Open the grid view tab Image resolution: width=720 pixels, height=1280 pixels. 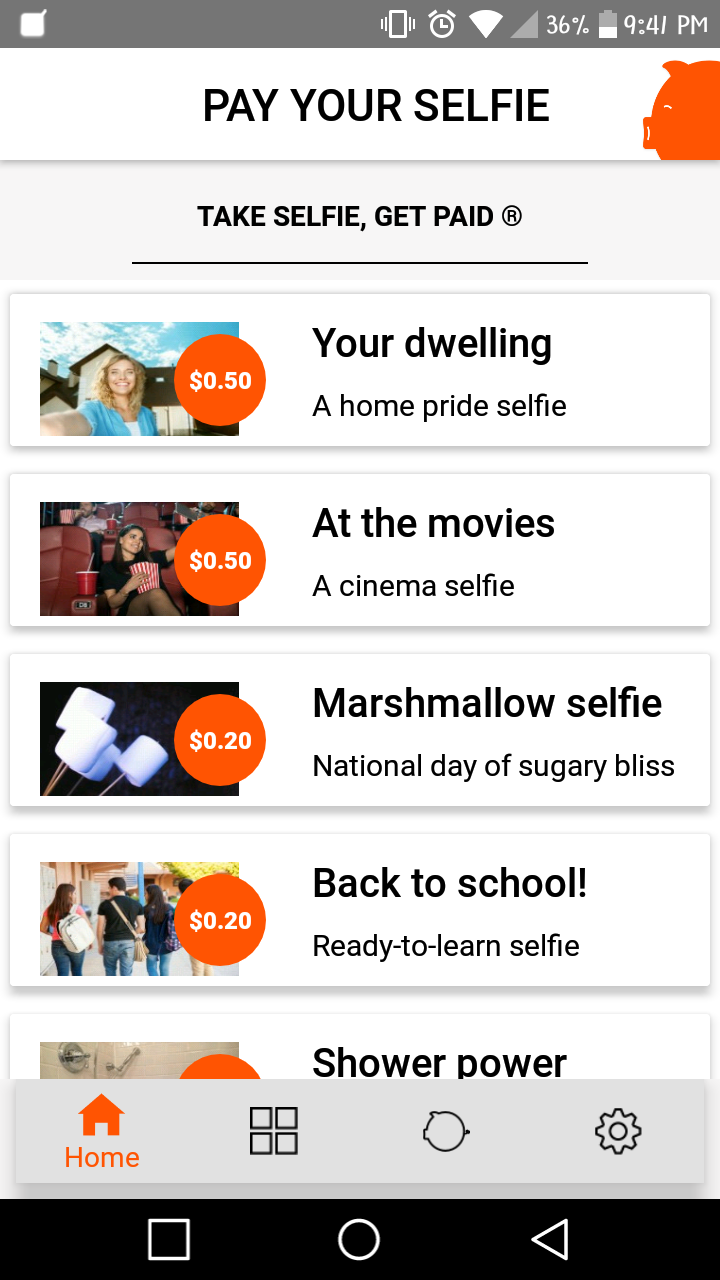coord(273,1131)
